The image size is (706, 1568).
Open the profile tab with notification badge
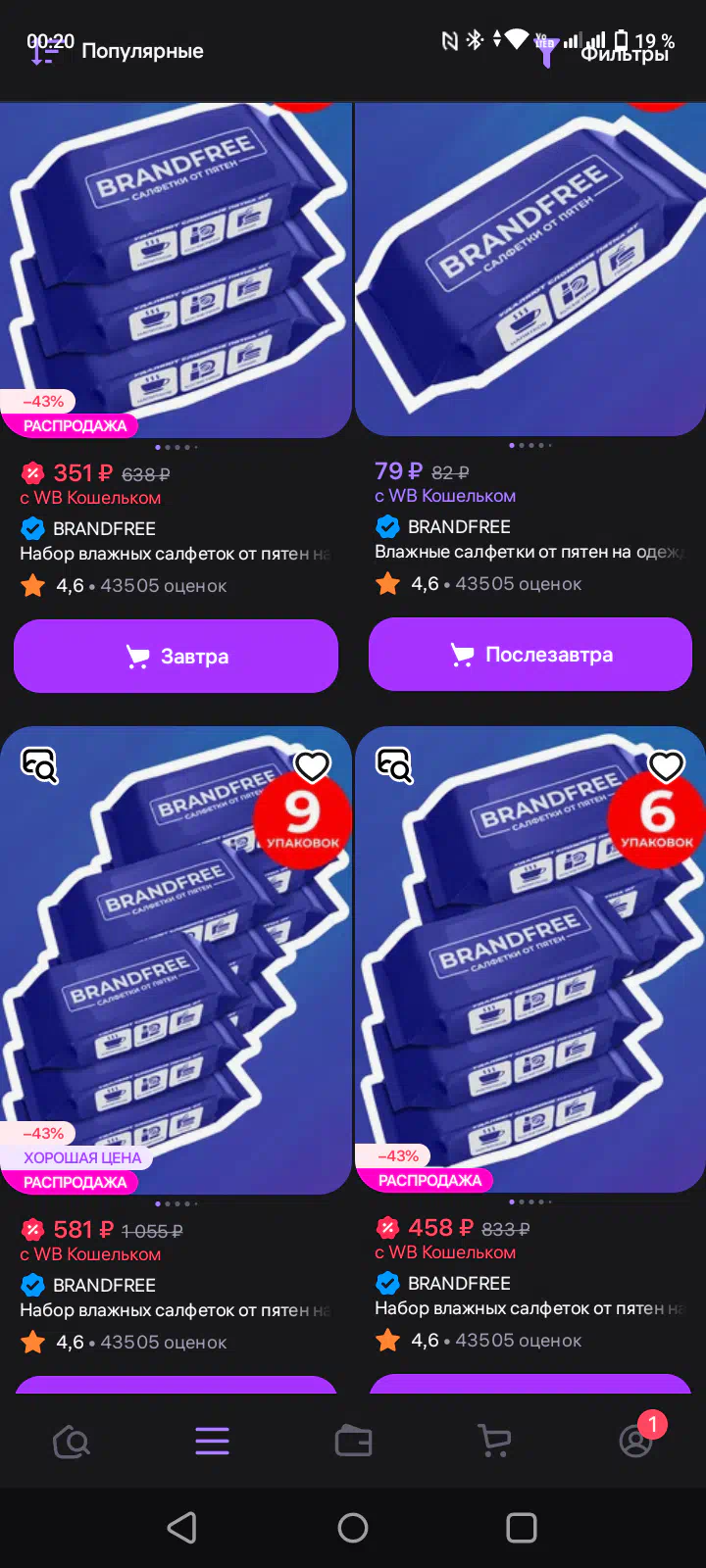coord(637,1439)
